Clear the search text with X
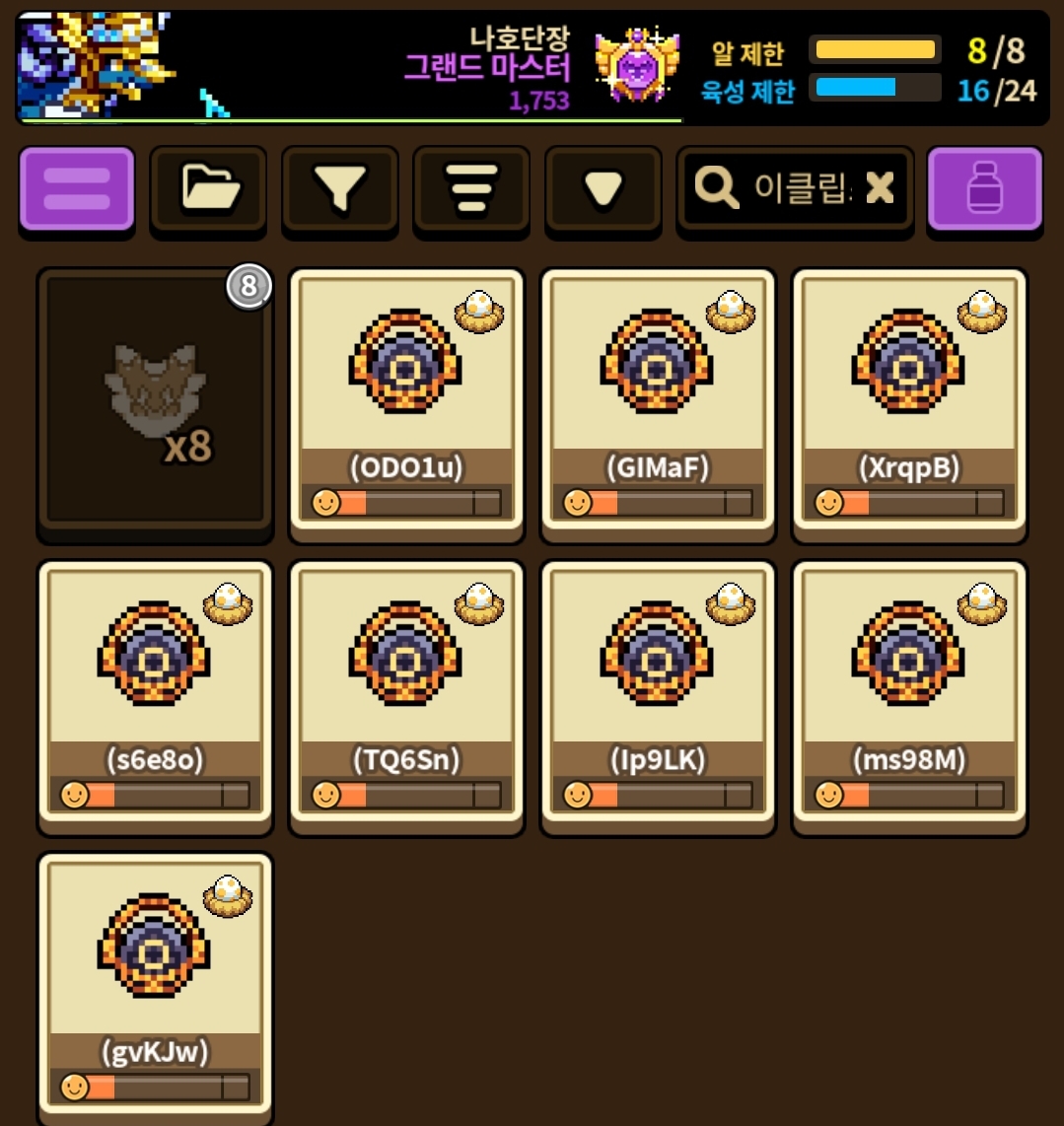 pos(880,188)
